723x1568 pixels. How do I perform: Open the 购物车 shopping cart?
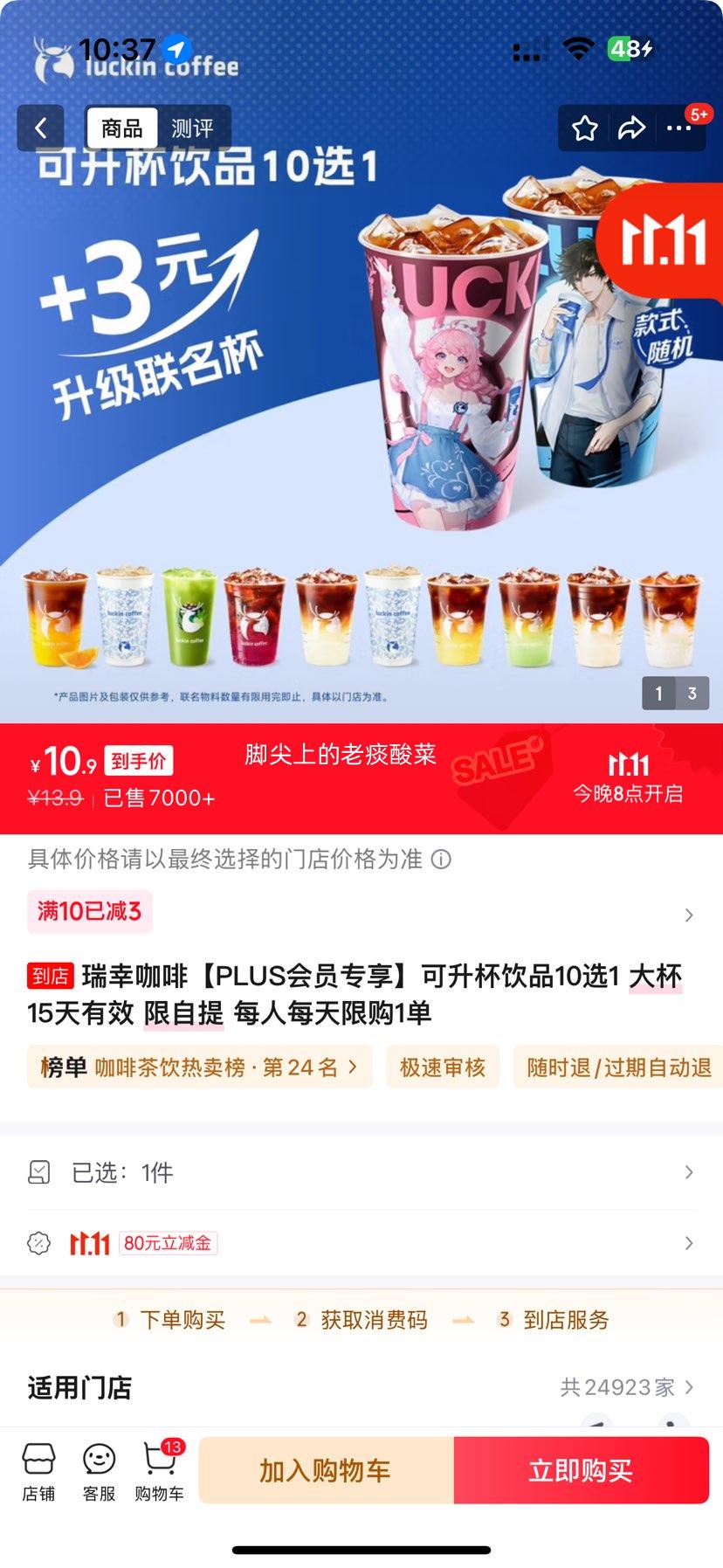coord(159,1471)
